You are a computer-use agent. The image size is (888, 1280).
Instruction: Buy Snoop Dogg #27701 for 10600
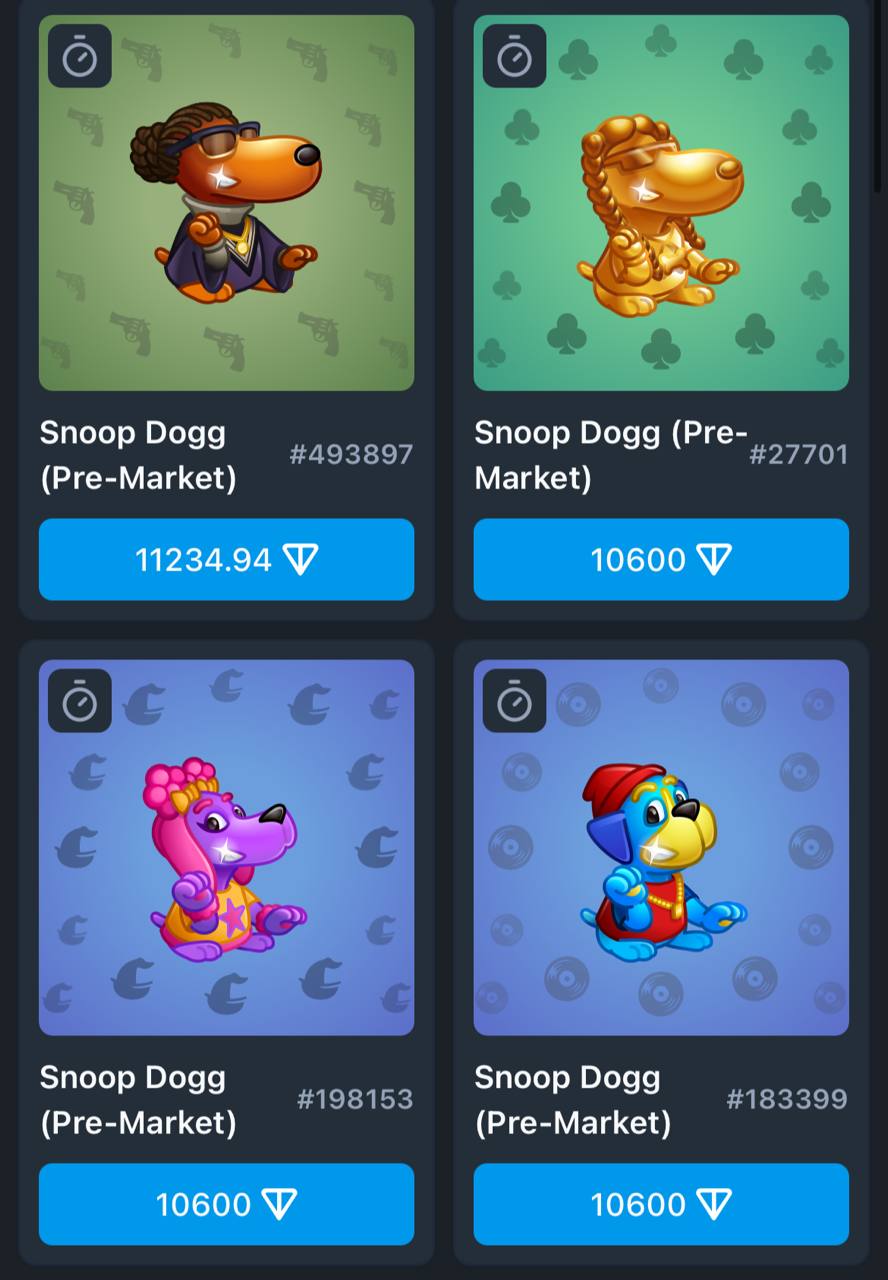(661, 559)
